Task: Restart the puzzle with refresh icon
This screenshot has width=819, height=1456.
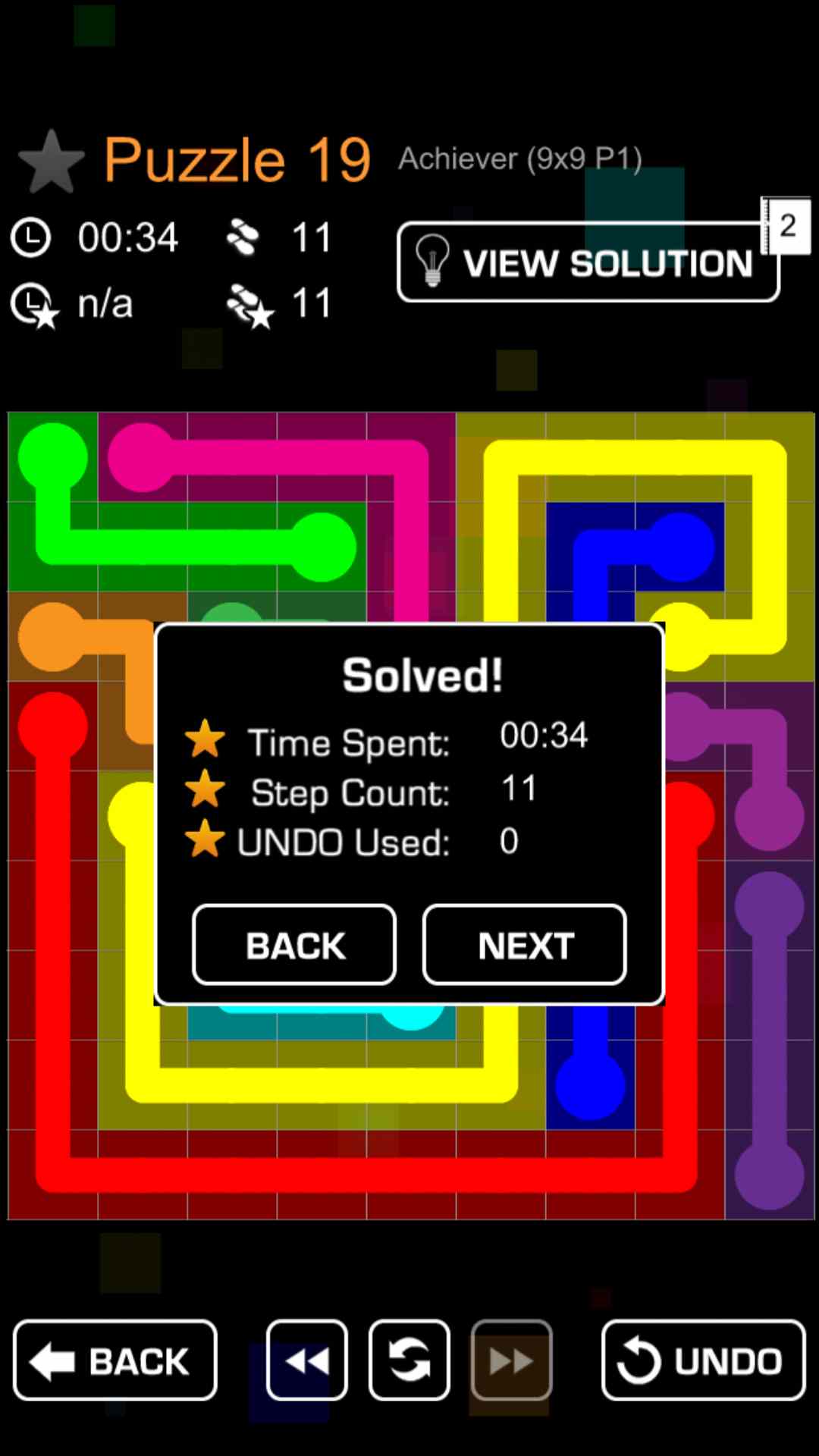Action: [409, 1360]
